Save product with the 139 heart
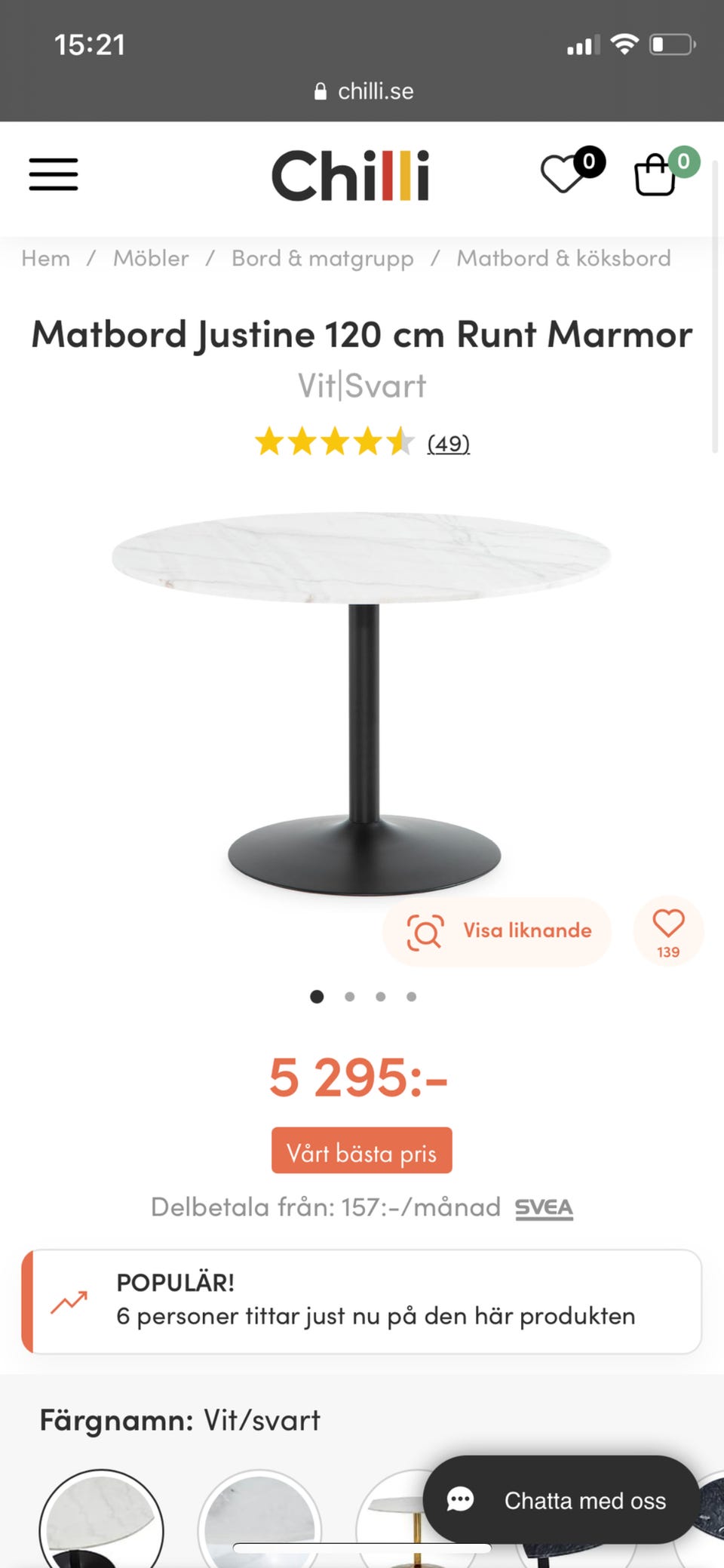 [x=668, y=930]
